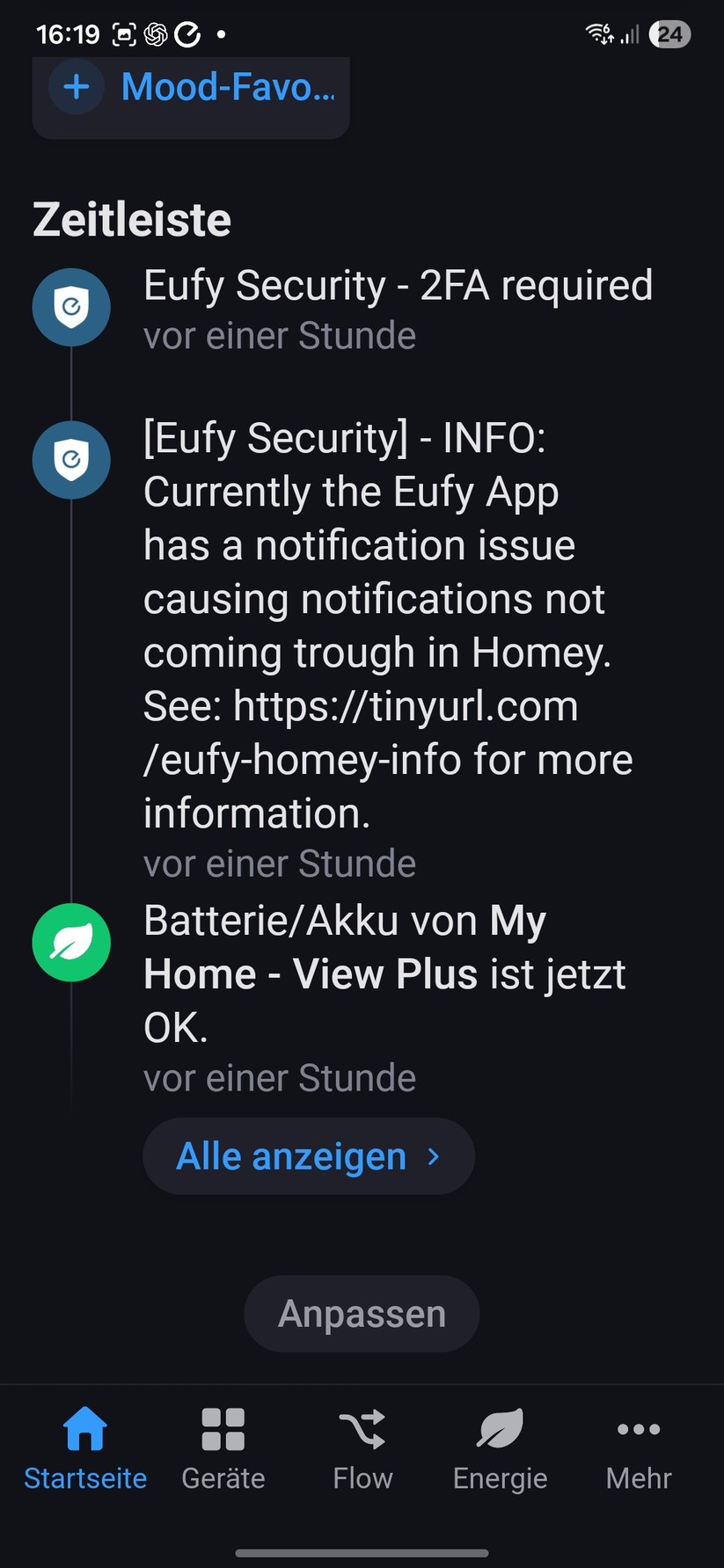Open Alle anzeigen to see full timeline
Image resolution: width=724 pixels, height=1568 pixels.
click(308, 1156)
